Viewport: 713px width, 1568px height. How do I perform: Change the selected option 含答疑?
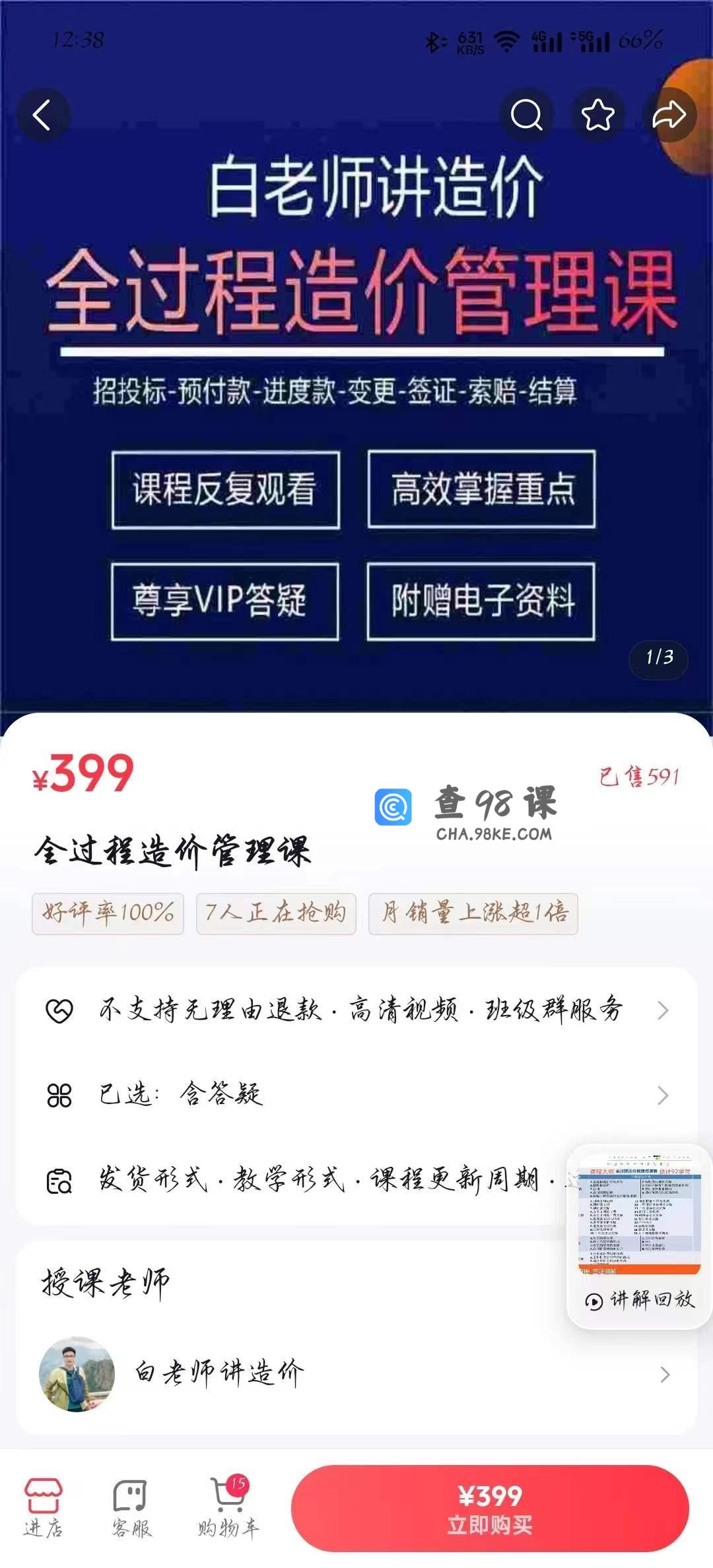coord(356,1095)
